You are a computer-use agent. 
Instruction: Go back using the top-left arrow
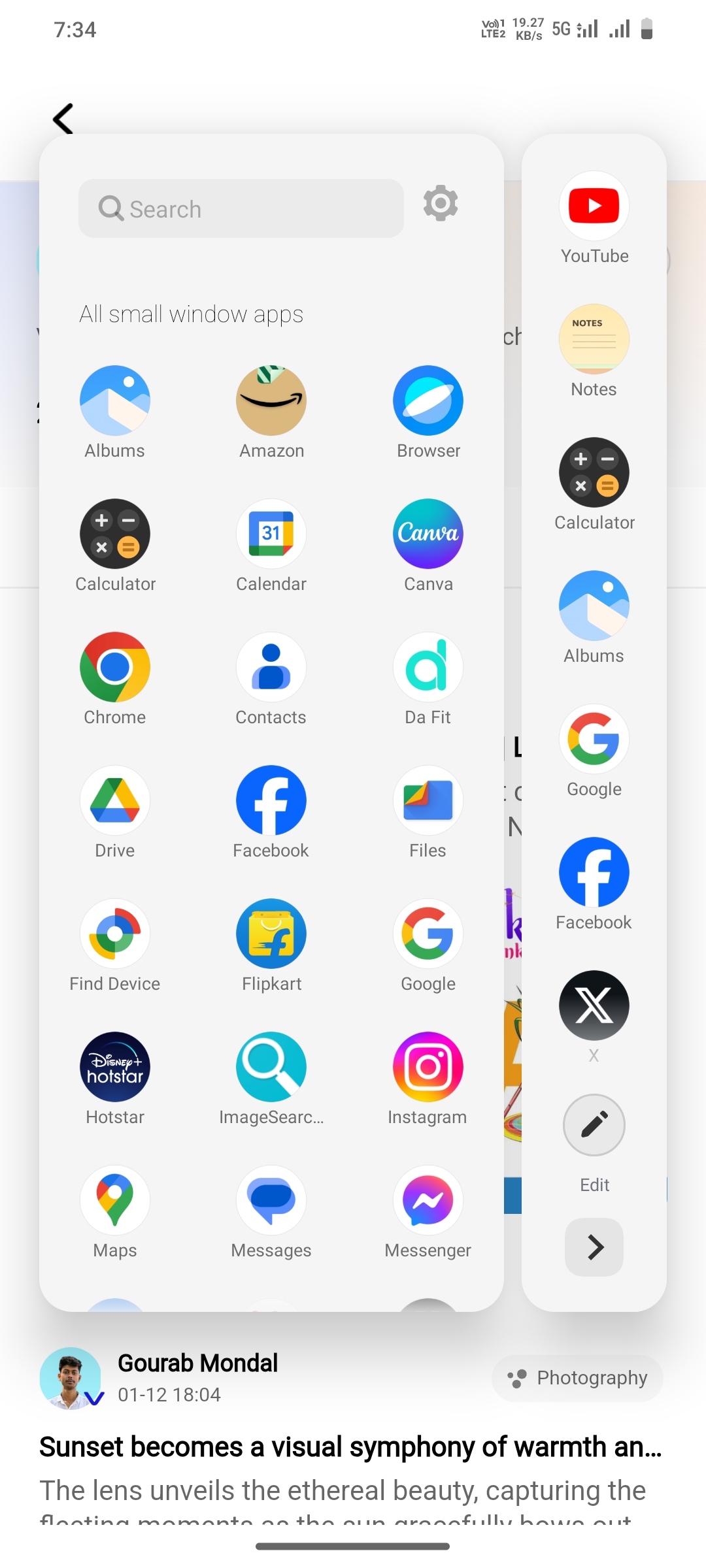(x=63, y=119)
